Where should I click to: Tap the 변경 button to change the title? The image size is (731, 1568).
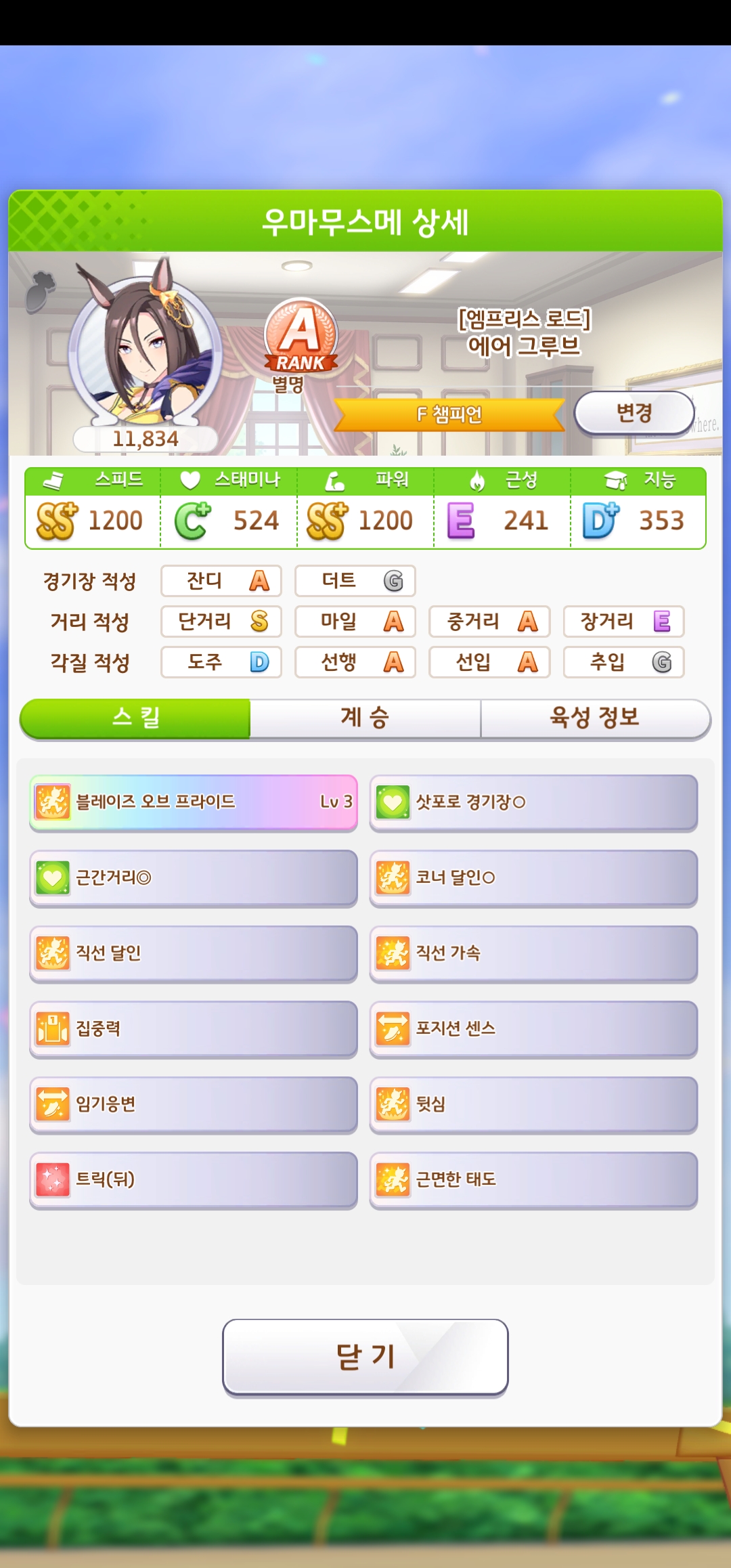pyautogui.click(x=634, y=413)
